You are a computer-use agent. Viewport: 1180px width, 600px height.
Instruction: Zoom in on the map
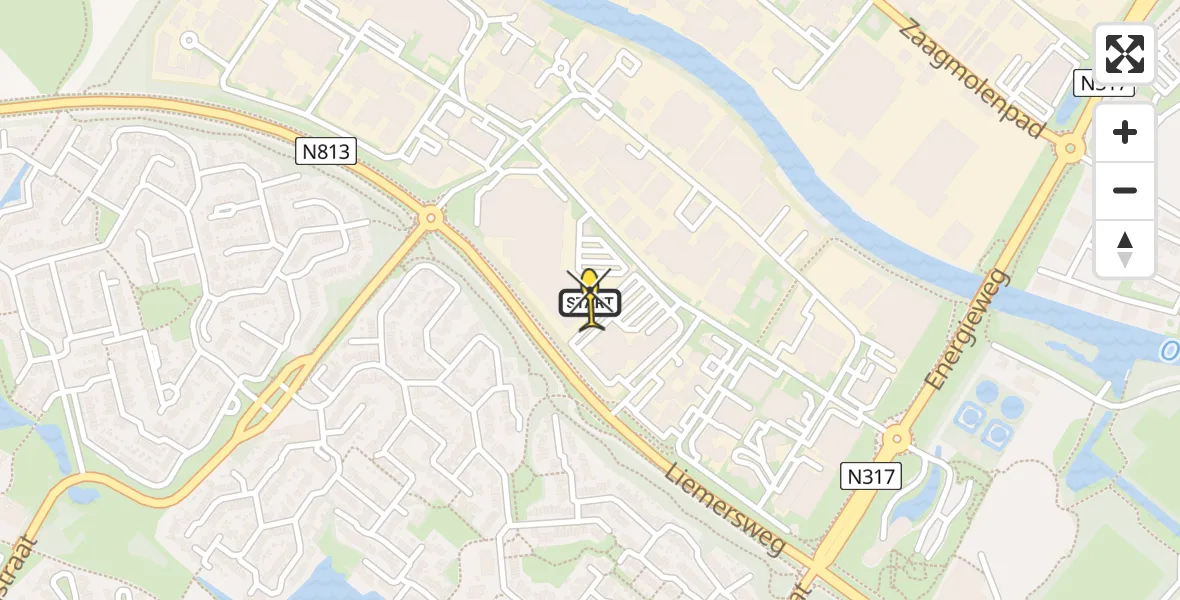click(1125, 133)
